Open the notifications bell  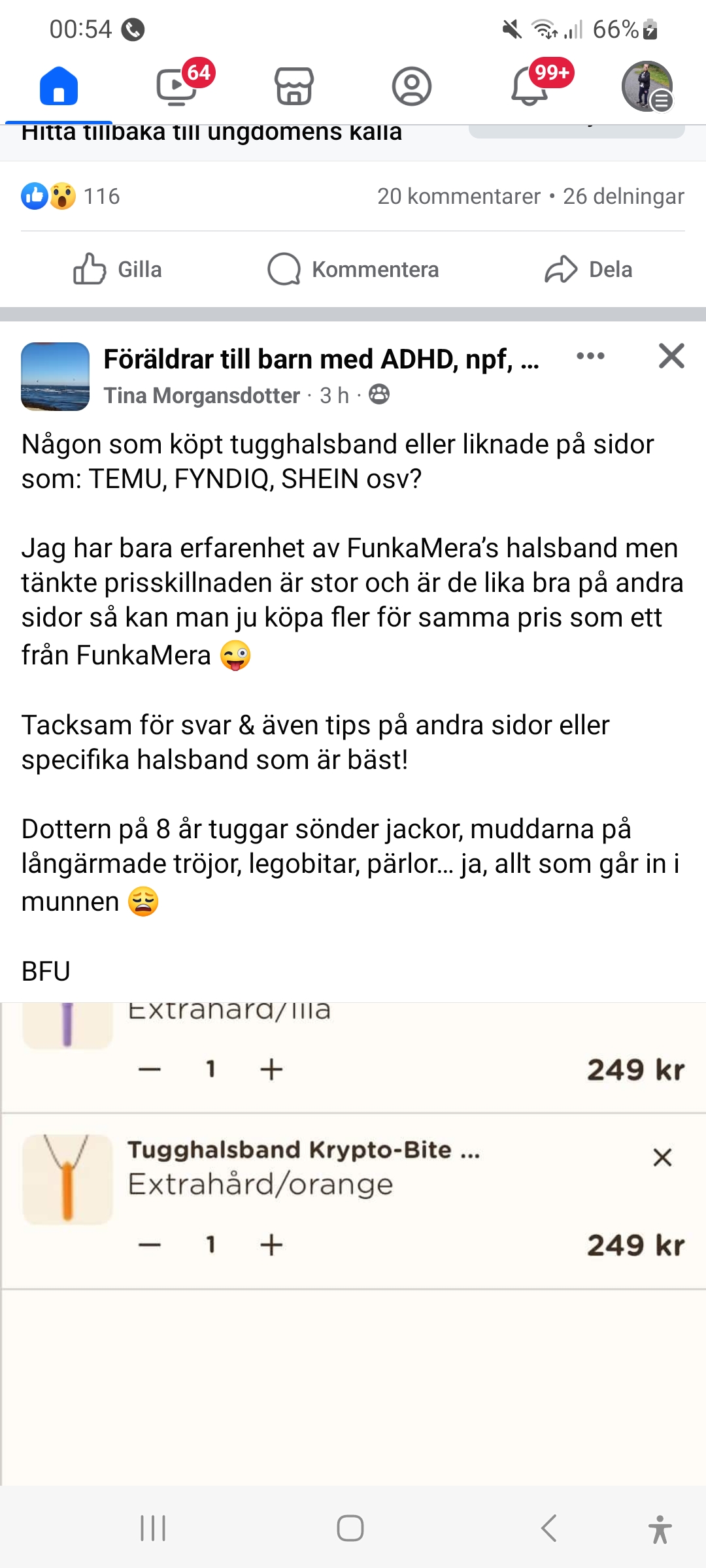tap(529, 86)
